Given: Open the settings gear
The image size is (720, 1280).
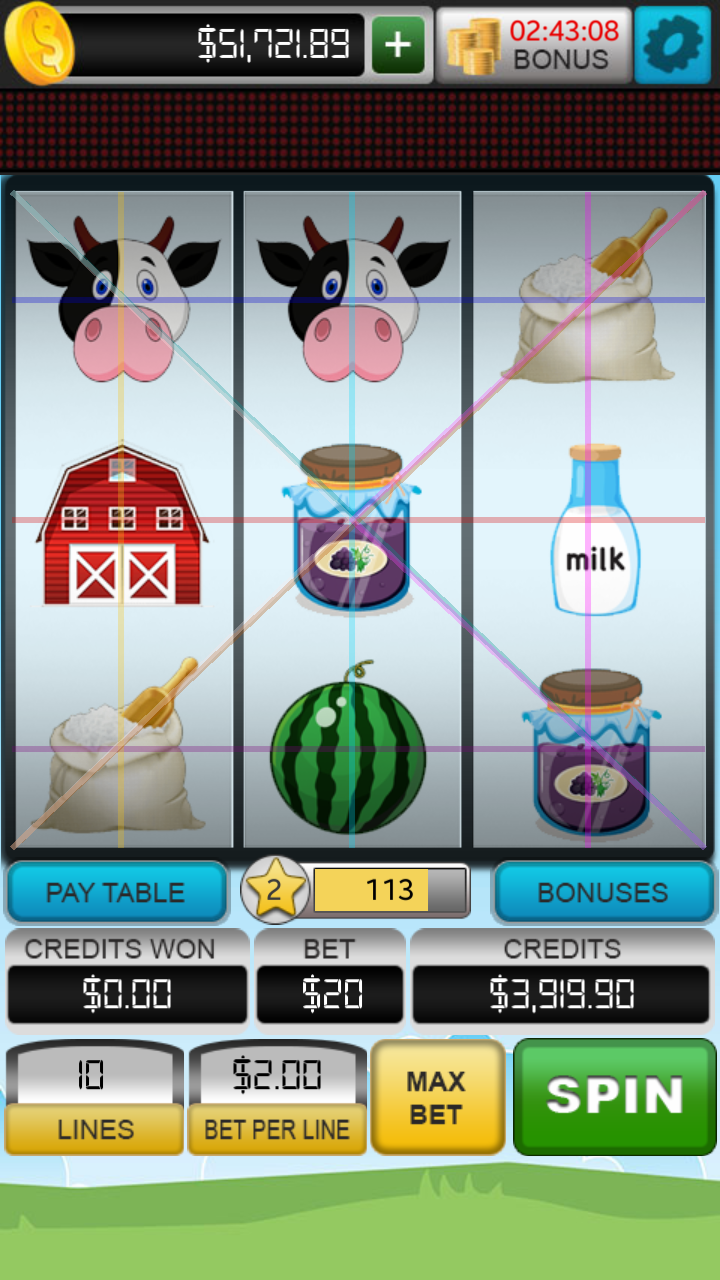Looking at the screenshot, I should point(671,45).
